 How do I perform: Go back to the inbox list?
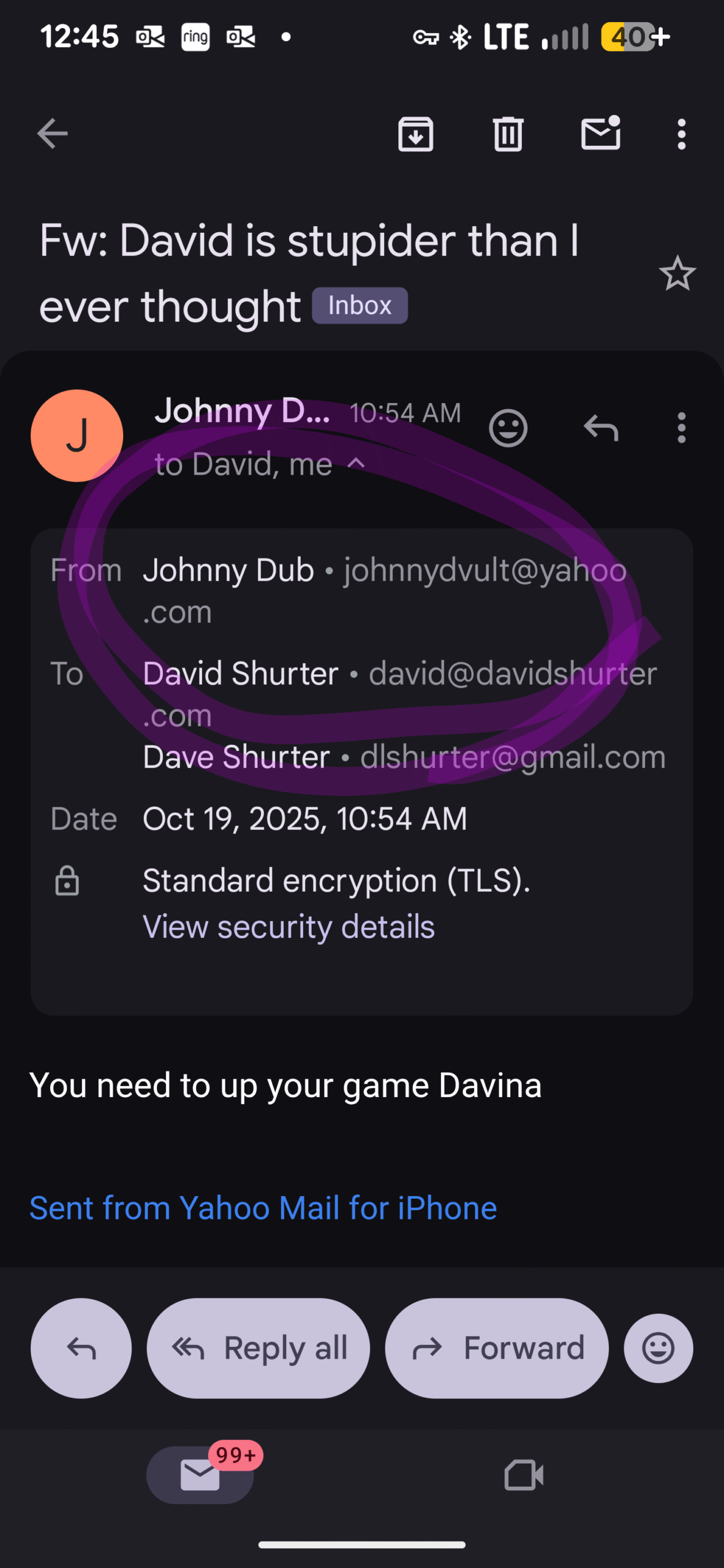click(52, 134)
